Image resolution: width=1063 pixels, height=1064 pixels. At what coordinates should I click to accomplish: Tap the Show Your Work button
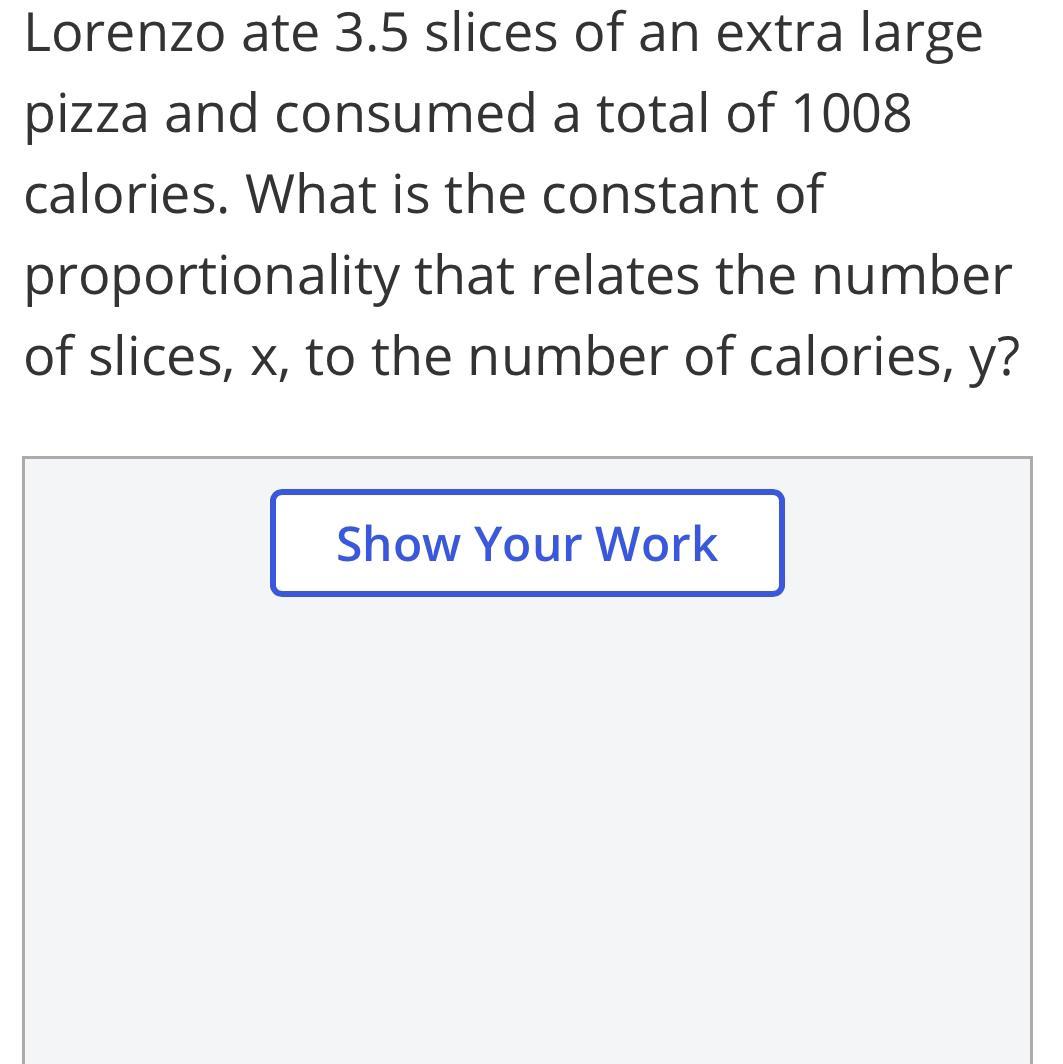527,543
